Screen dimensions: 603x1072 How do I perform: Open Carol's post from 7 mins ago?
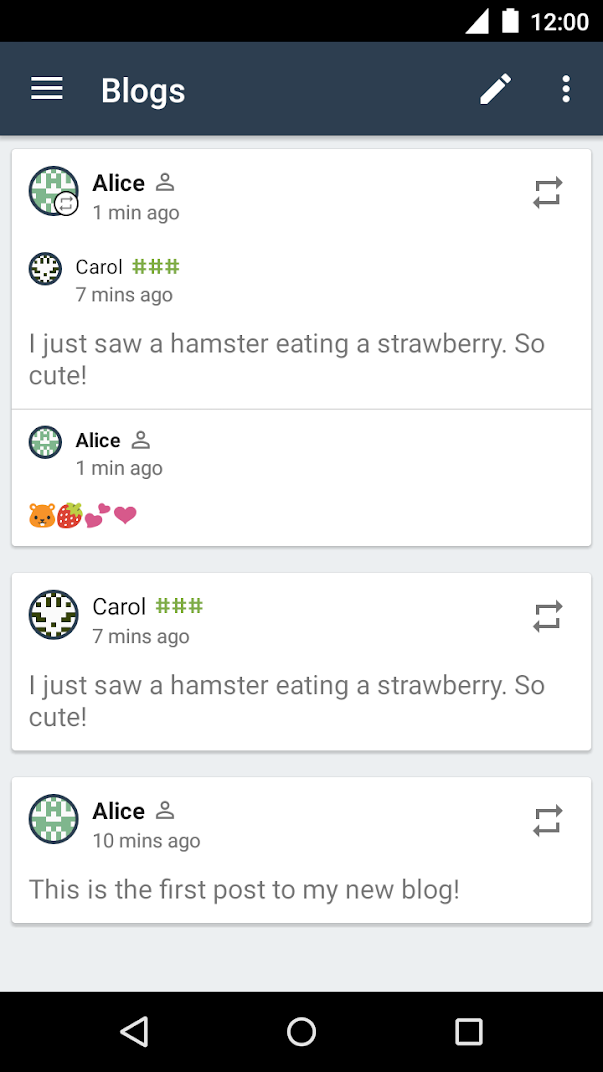coord(300,690)
